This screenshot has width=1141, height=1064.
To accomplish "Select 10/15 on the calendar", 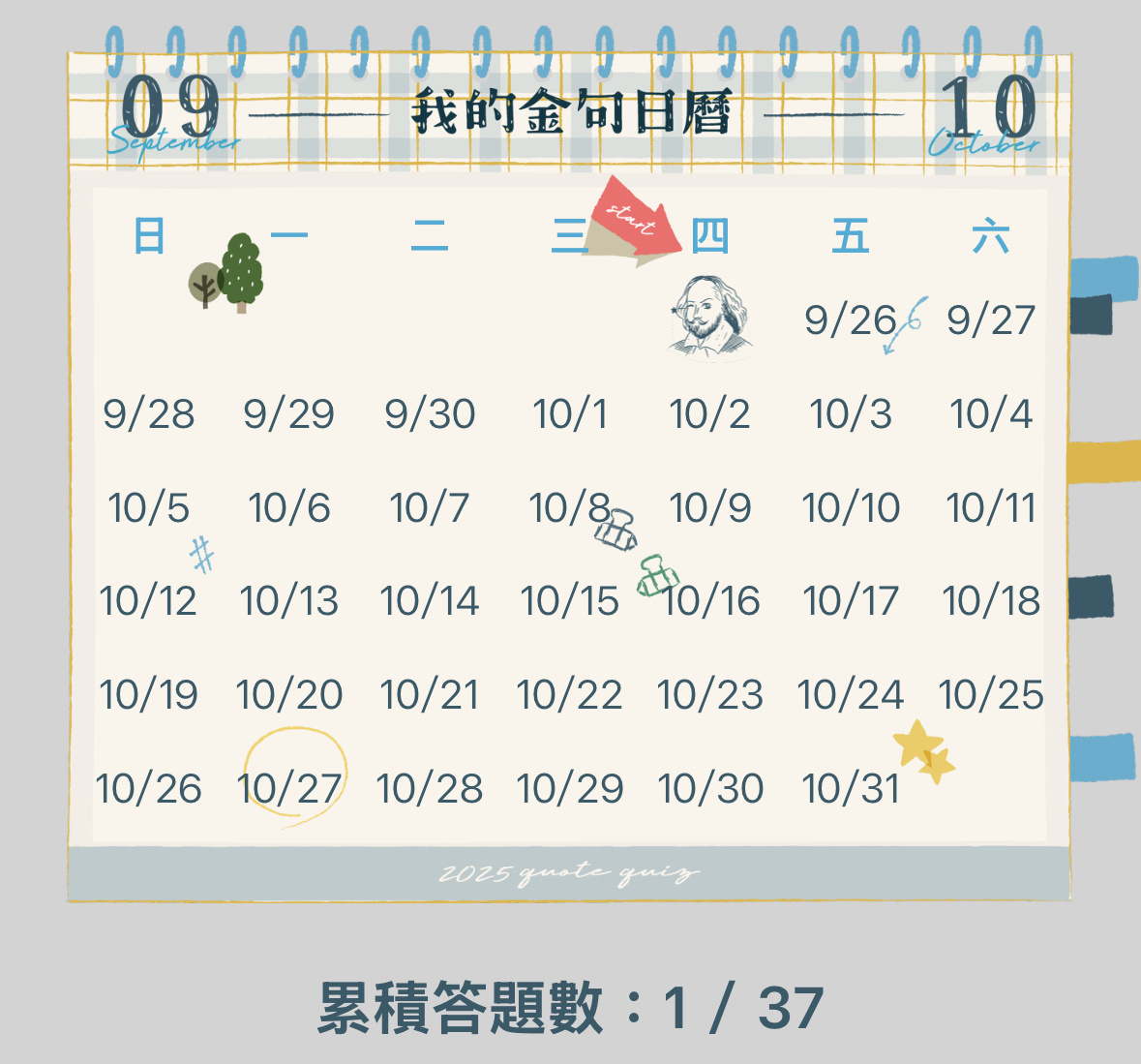I will (x=569, y=601).
